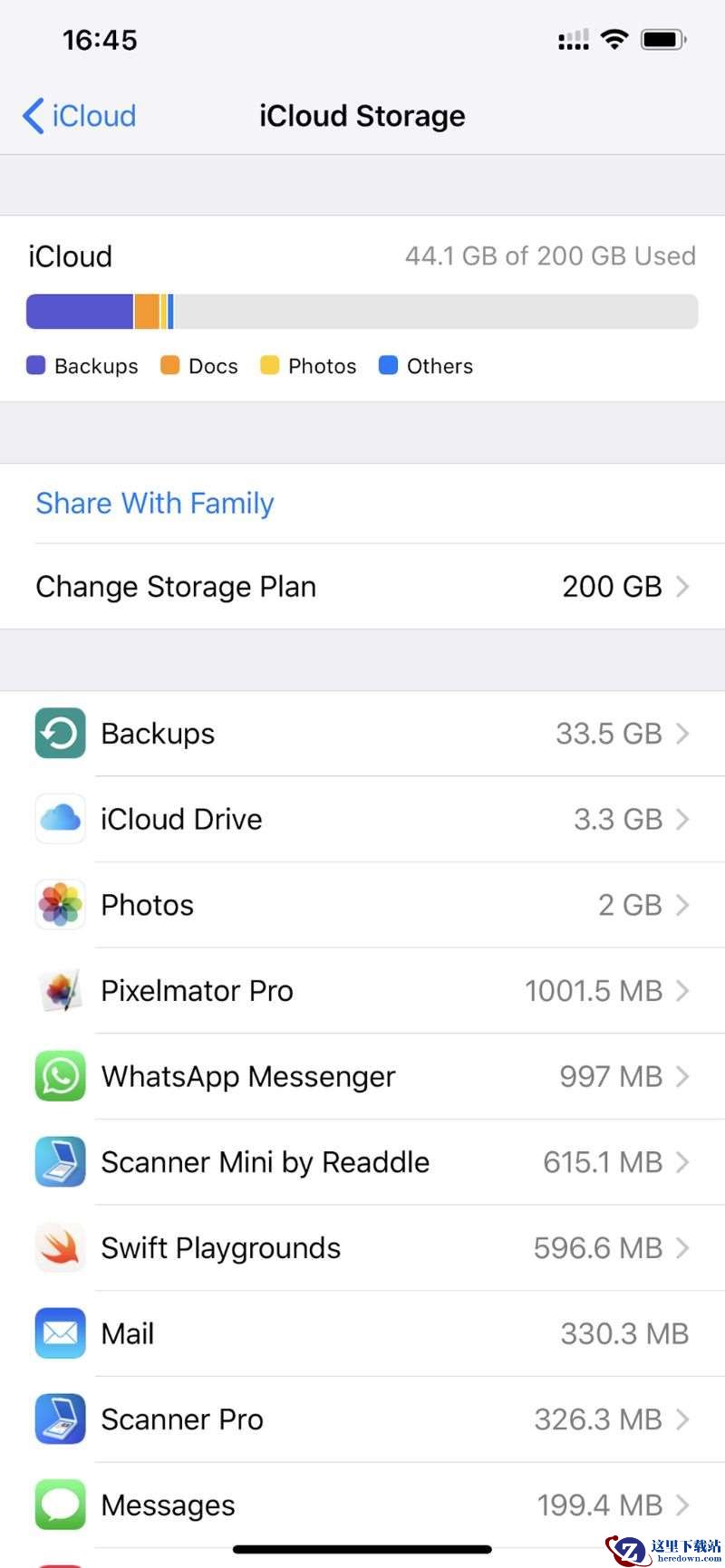Open WhatsApp Messenger storage details

coord(362,1076)
